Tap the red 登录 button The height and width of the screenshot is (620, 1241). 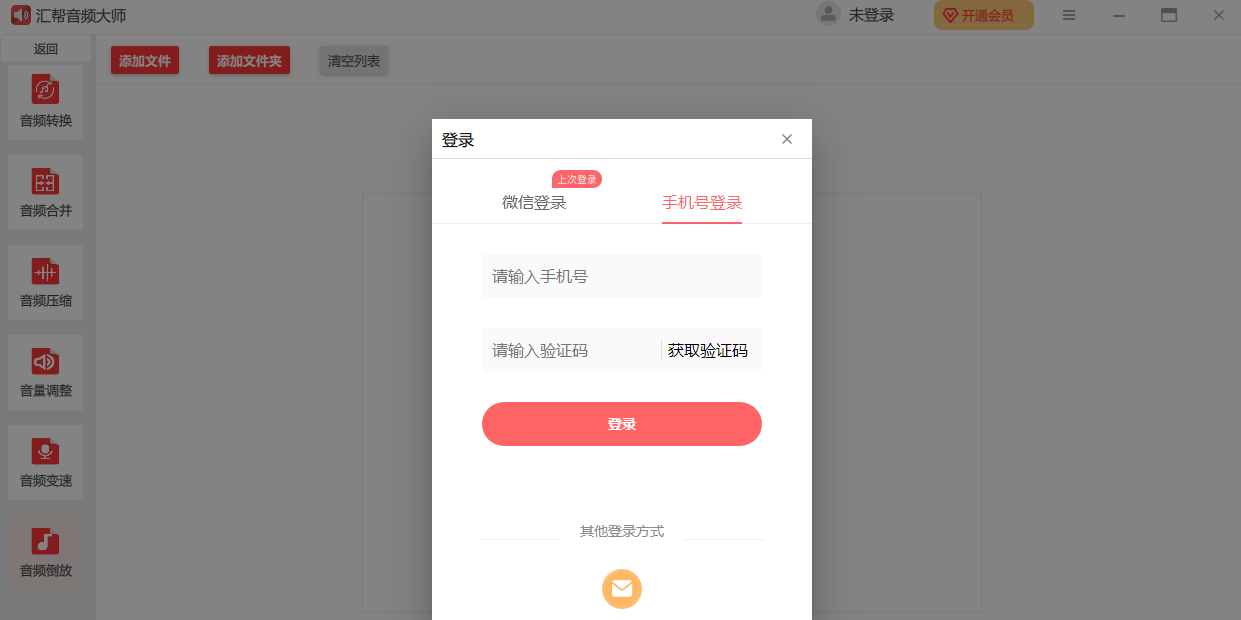621,424
